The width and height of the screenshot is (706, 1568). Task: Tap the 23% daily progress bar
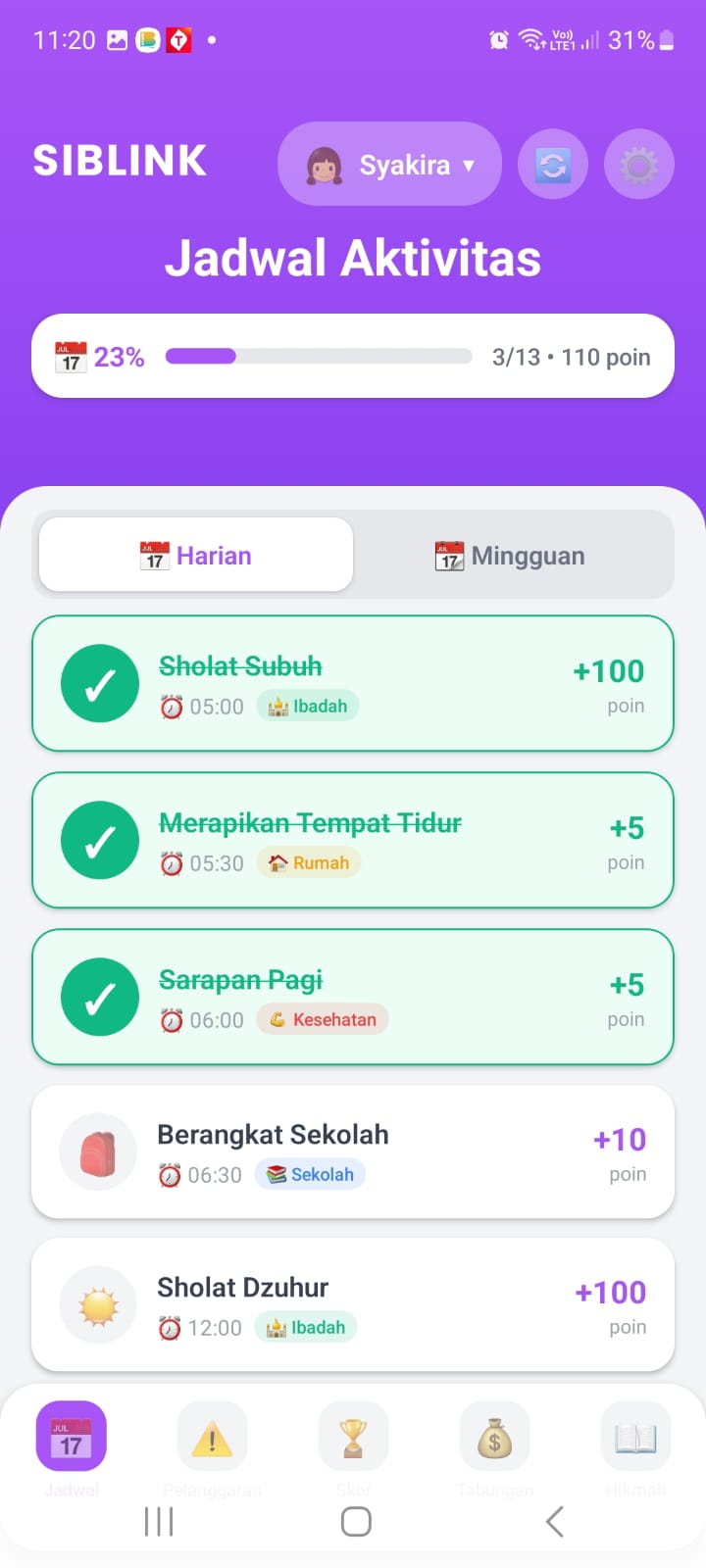(319, 356)
